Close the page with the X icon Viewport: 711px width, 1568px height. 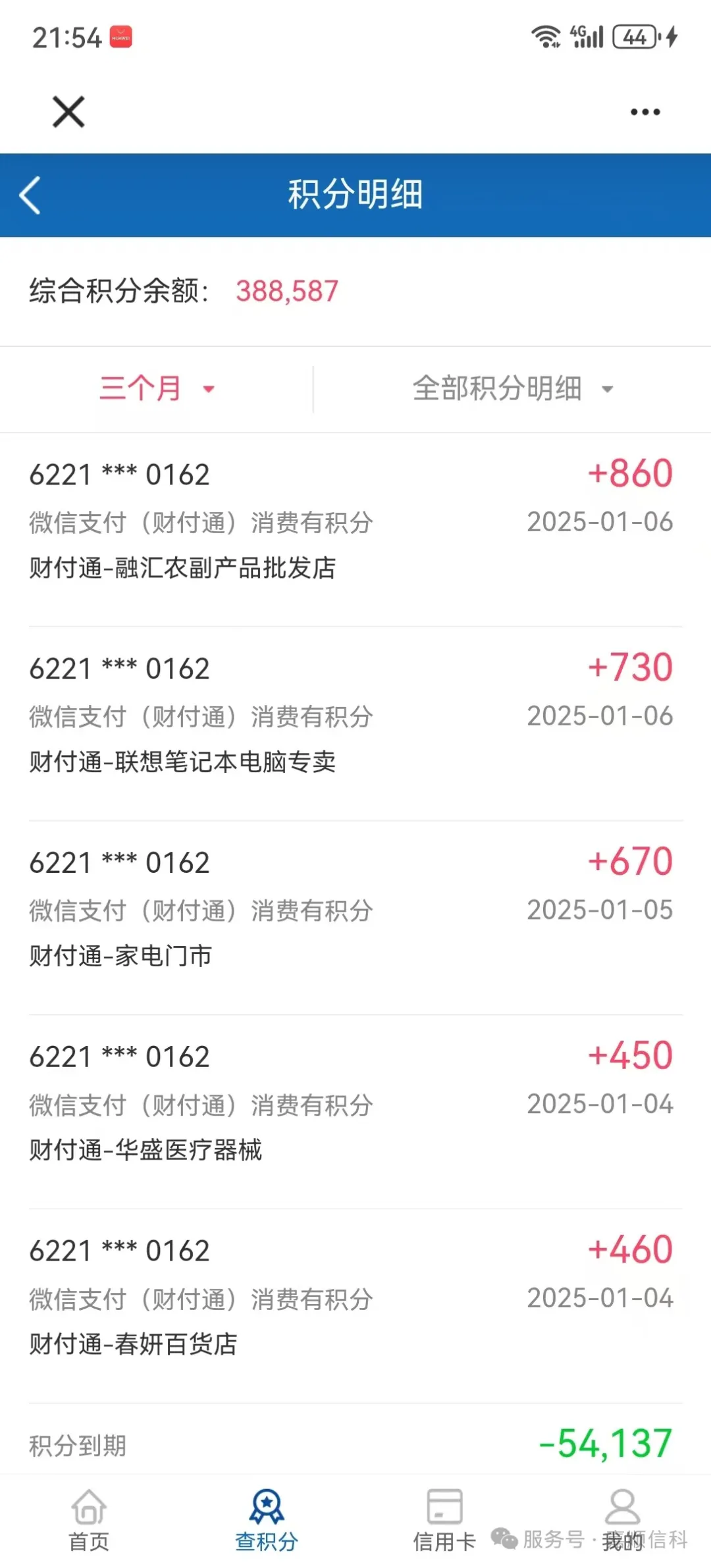pos(67,112)
